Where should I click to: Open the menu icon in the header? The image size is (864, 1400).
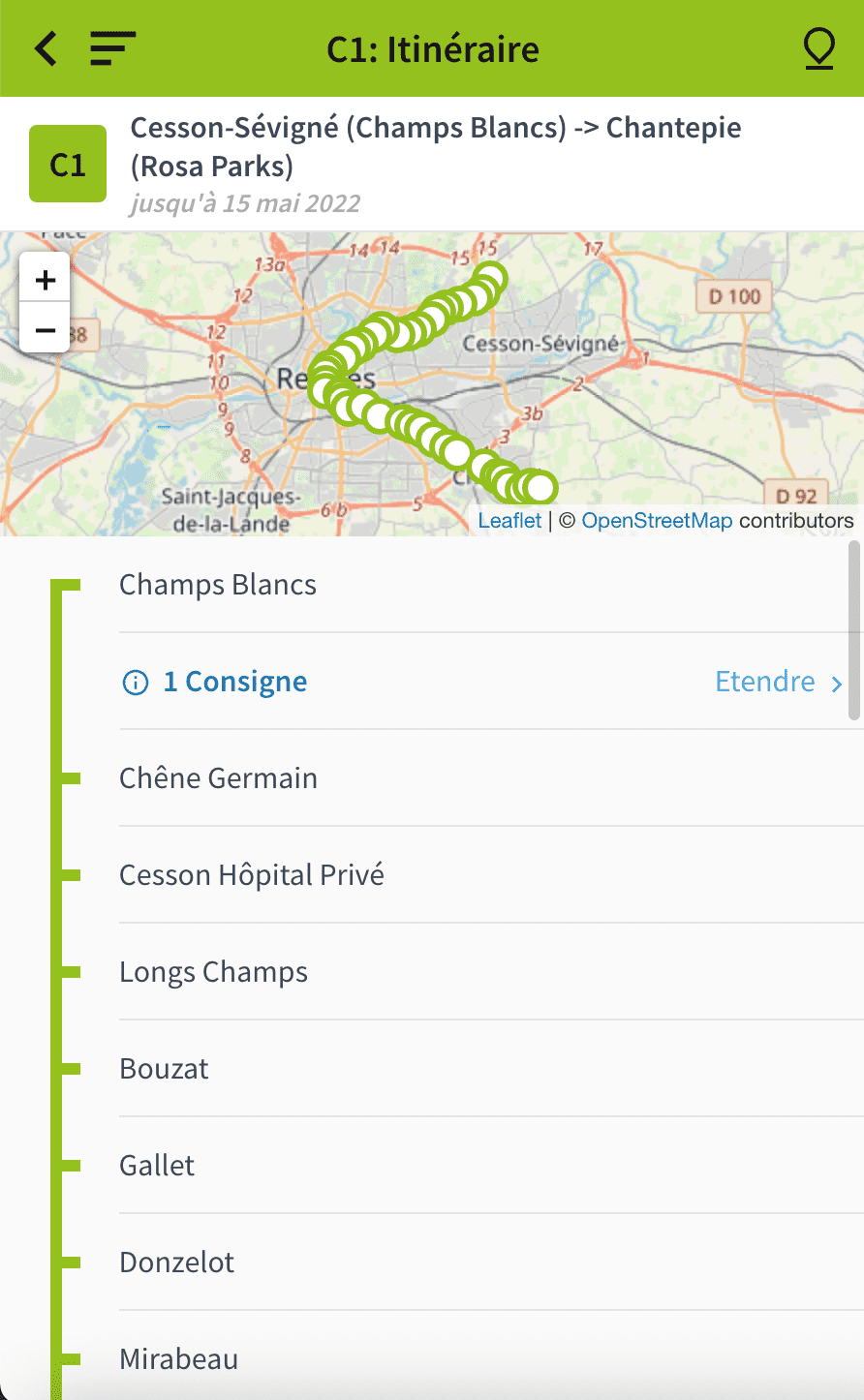pyautogui.click(x=112, y=48)
